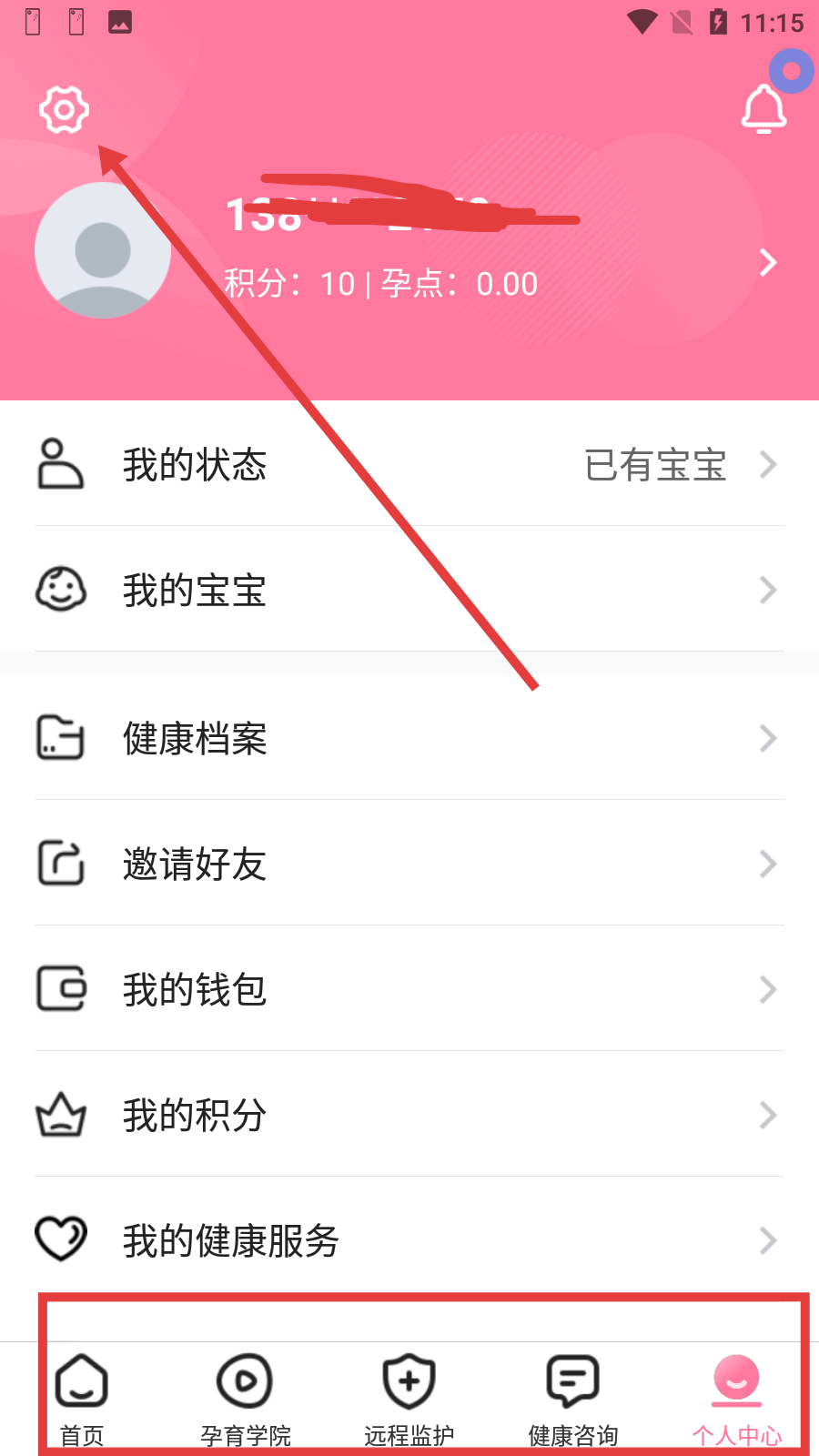Open profile details via header chevron
Image resolution: width=819 pixels, height=1456 pixels.
click(x=768, y=263)
